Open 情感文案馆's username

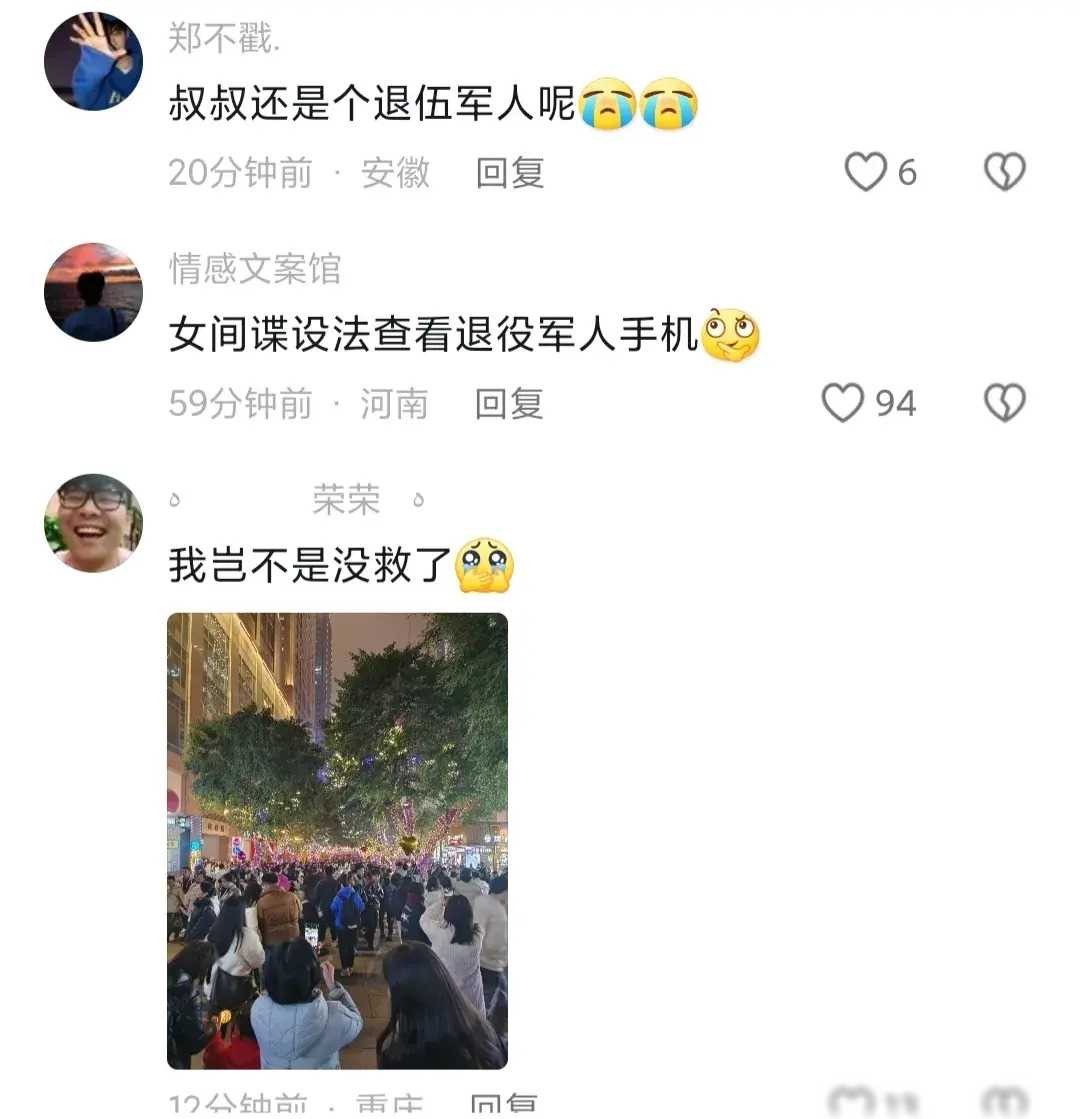(x=255, y=269)
